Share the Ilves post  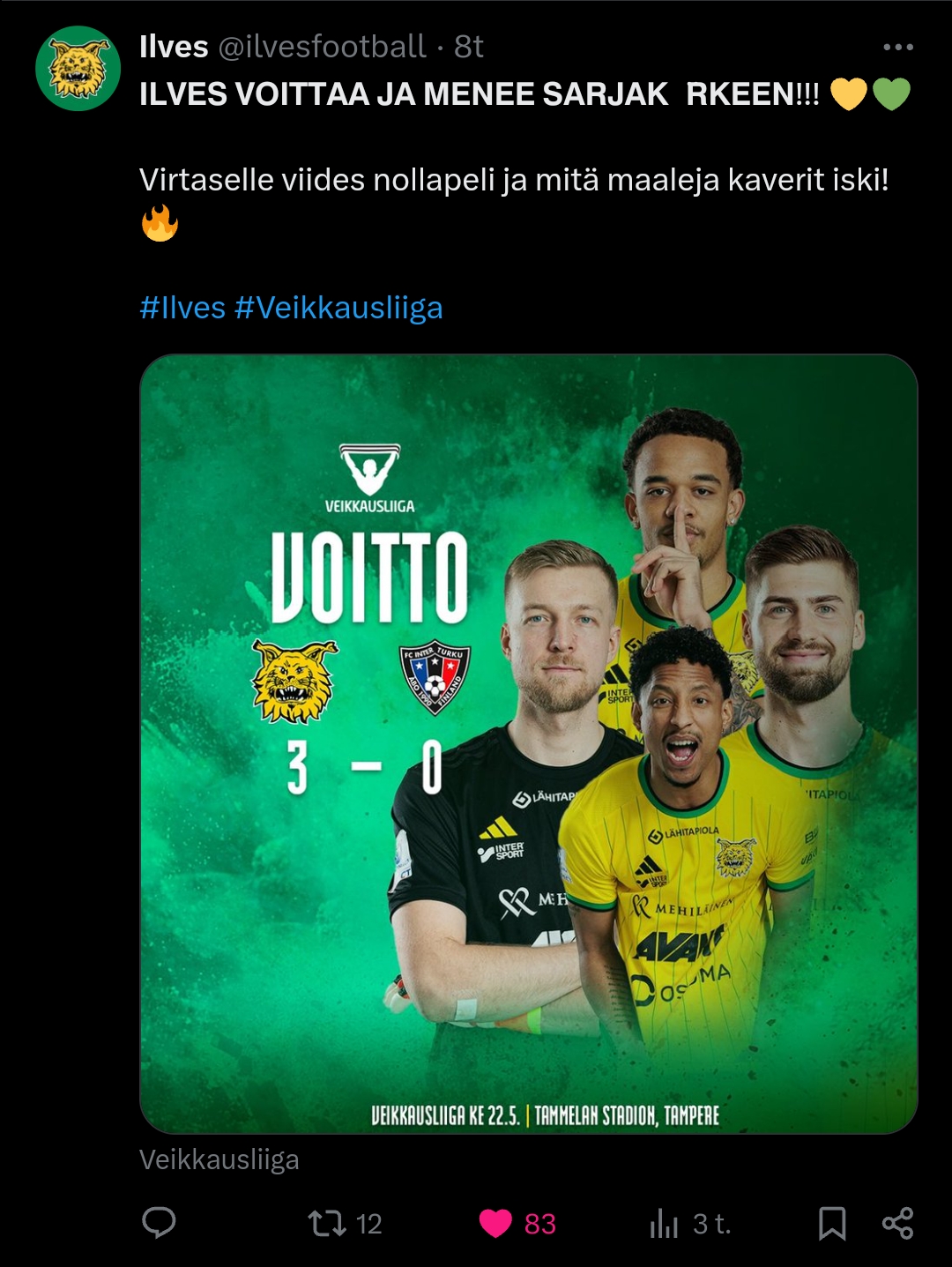pos(897,1223)
